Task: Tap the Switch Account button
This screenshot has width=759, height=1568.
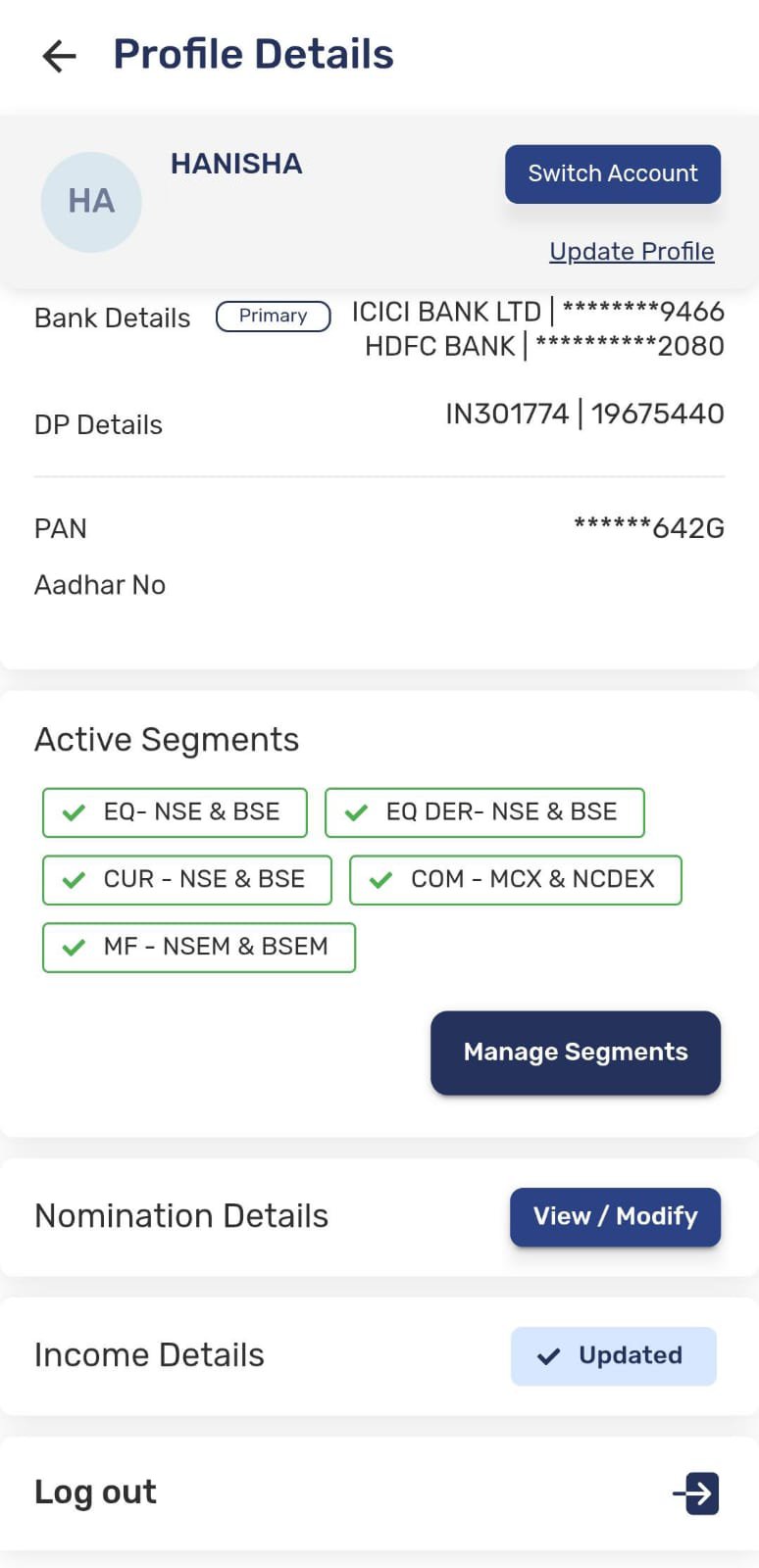Action: pos(613,173)
